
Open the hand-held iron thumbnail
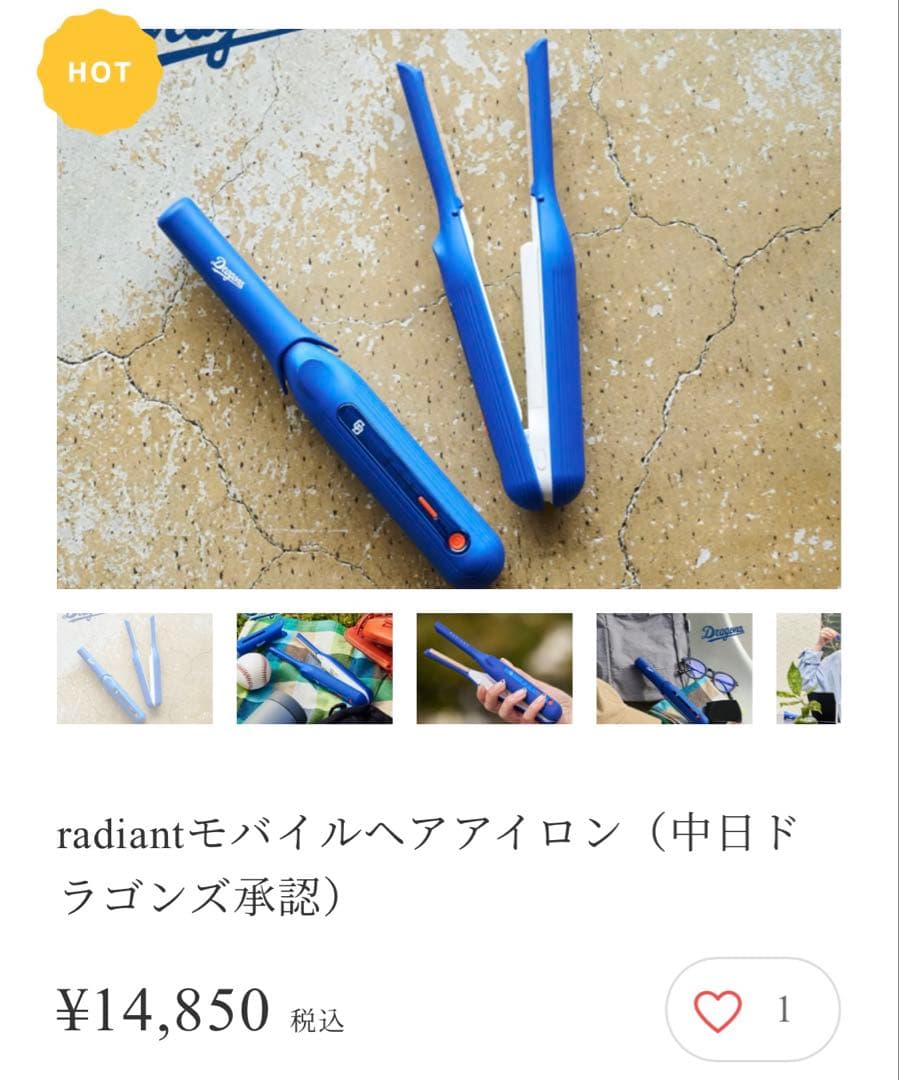pos(495,670)
